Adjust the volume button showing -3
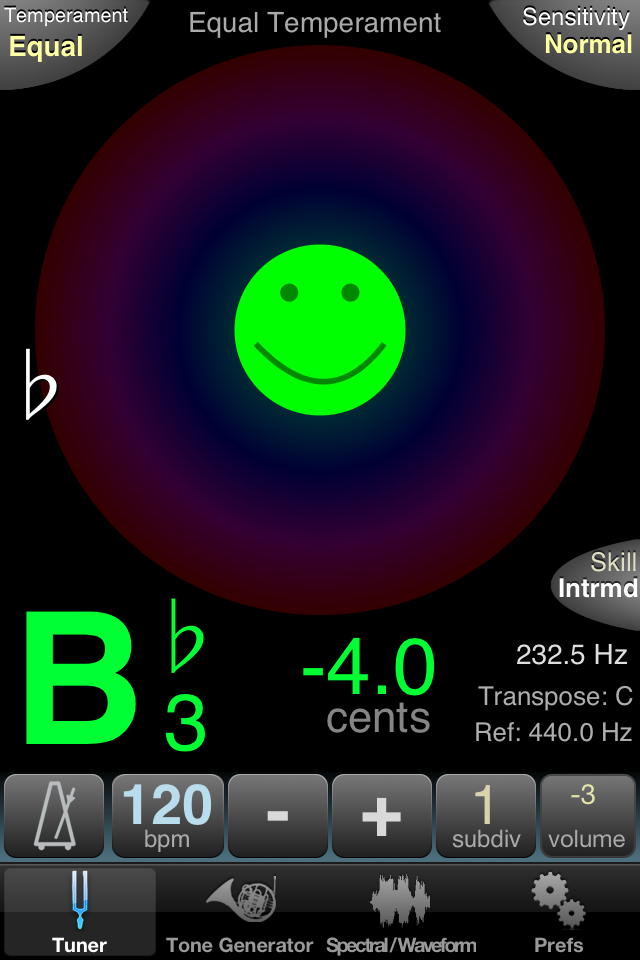Image resolution: width=640 pixels, height=960 pixels. [587, 815]
